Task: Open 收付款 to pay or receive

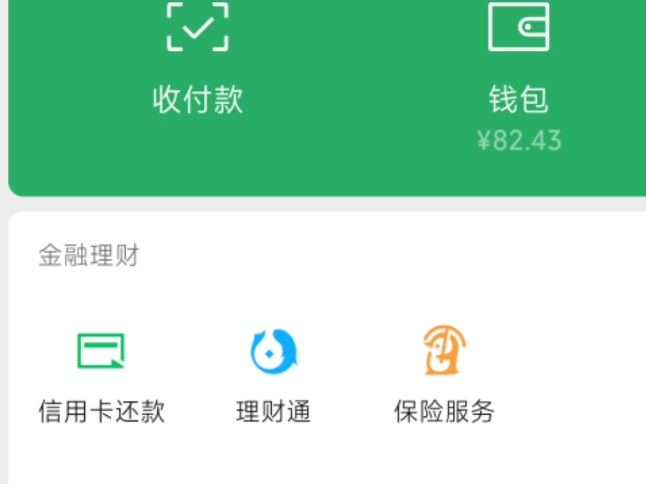Action: 197,60
